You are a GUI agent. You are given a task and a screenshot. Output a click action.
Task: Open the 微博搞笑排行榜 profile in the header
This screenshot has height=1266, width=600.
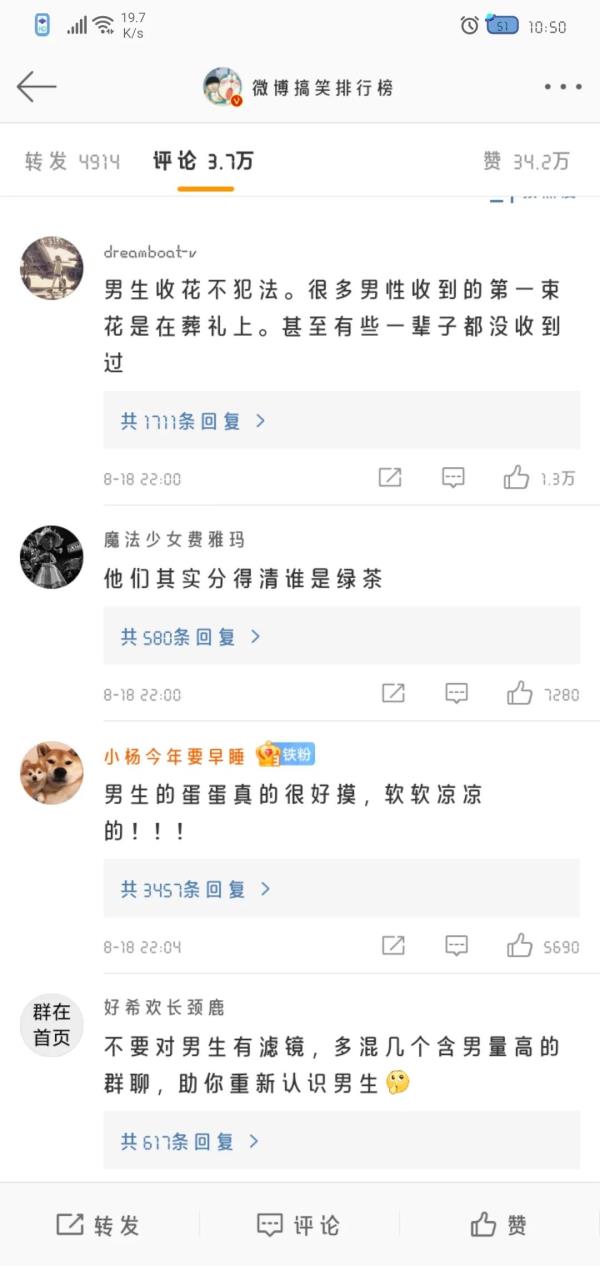coord(298,87)
